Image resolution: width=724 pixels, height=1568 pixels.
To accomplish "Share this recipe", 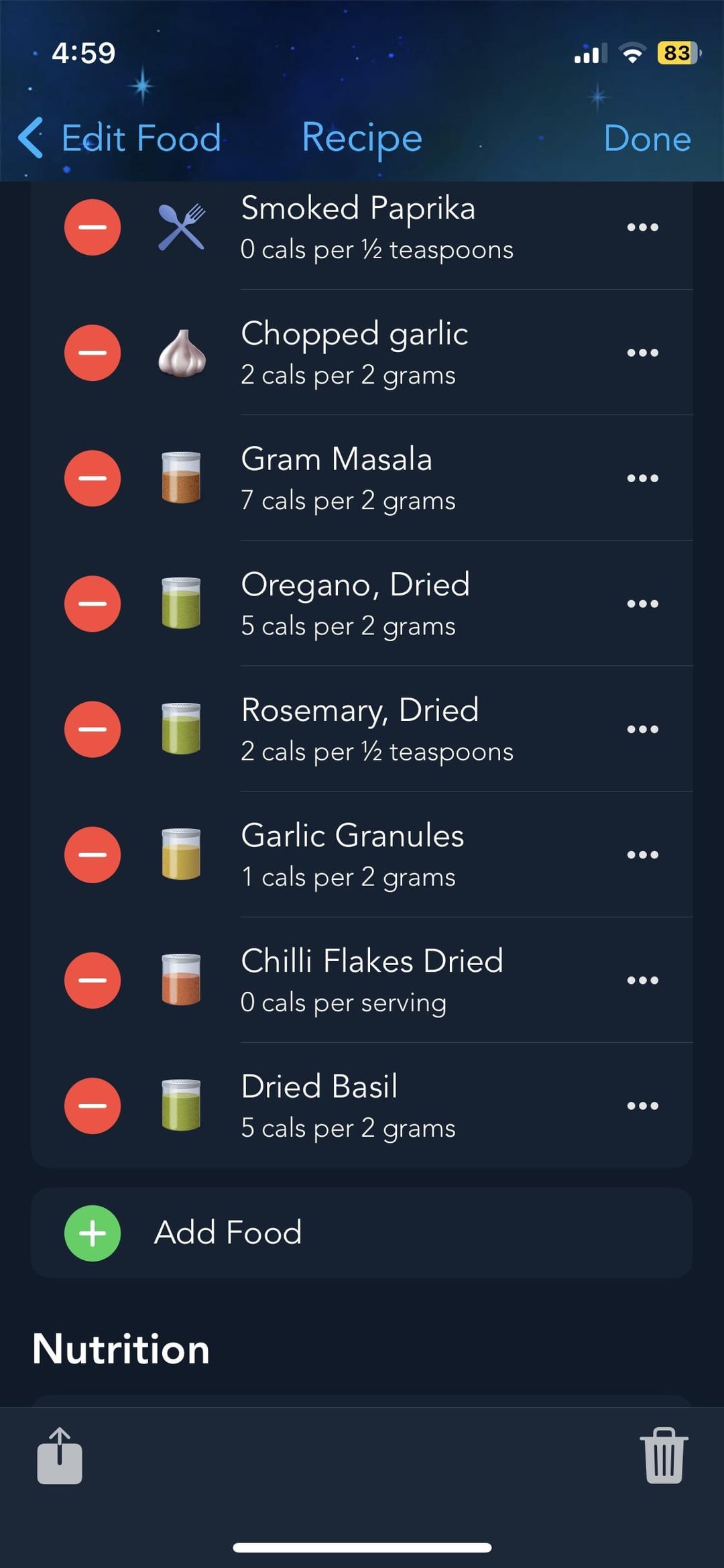I will pos(60,1455).
